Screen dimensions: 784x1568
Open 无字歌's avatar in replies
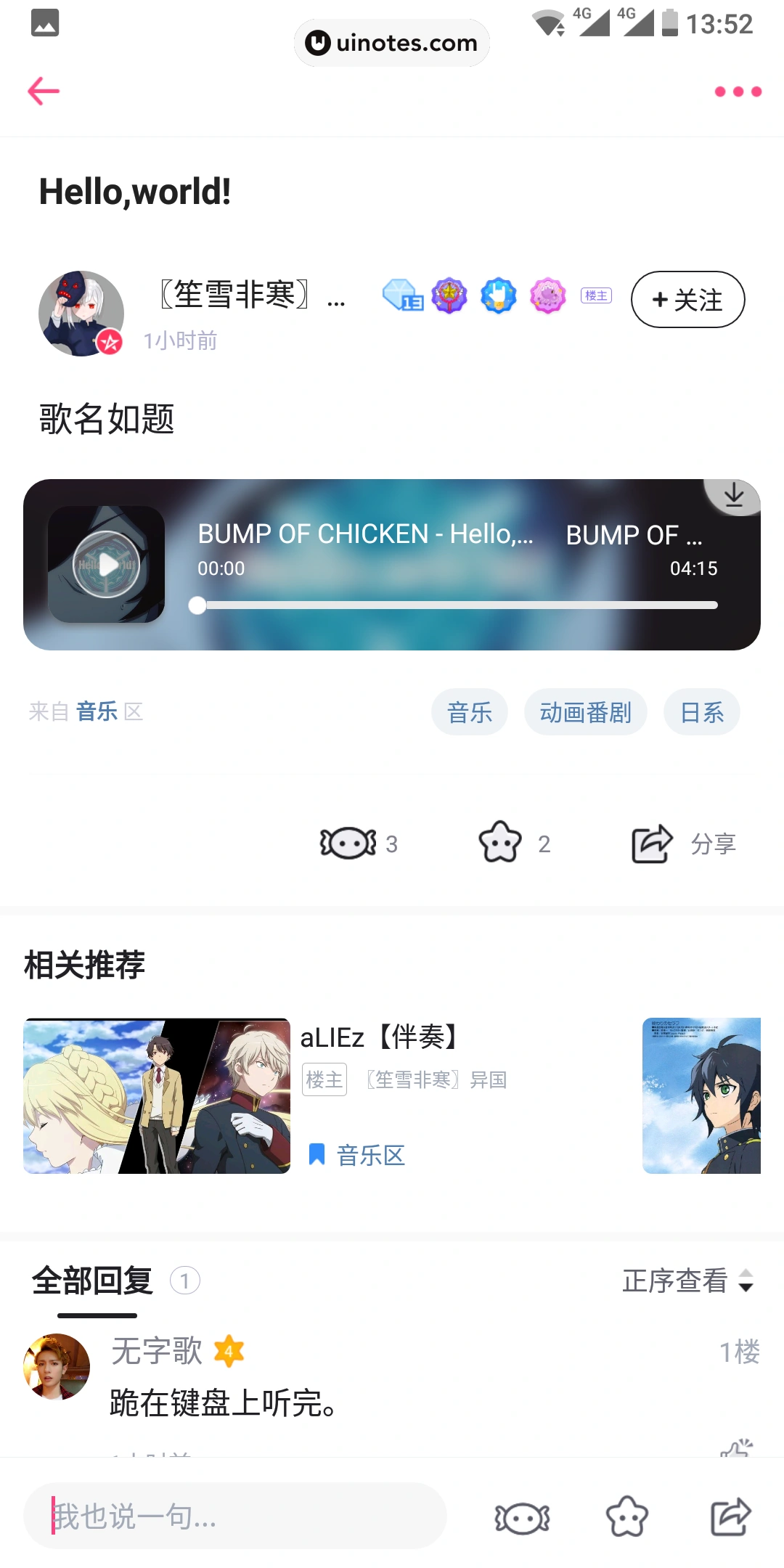click(57, 1366)
